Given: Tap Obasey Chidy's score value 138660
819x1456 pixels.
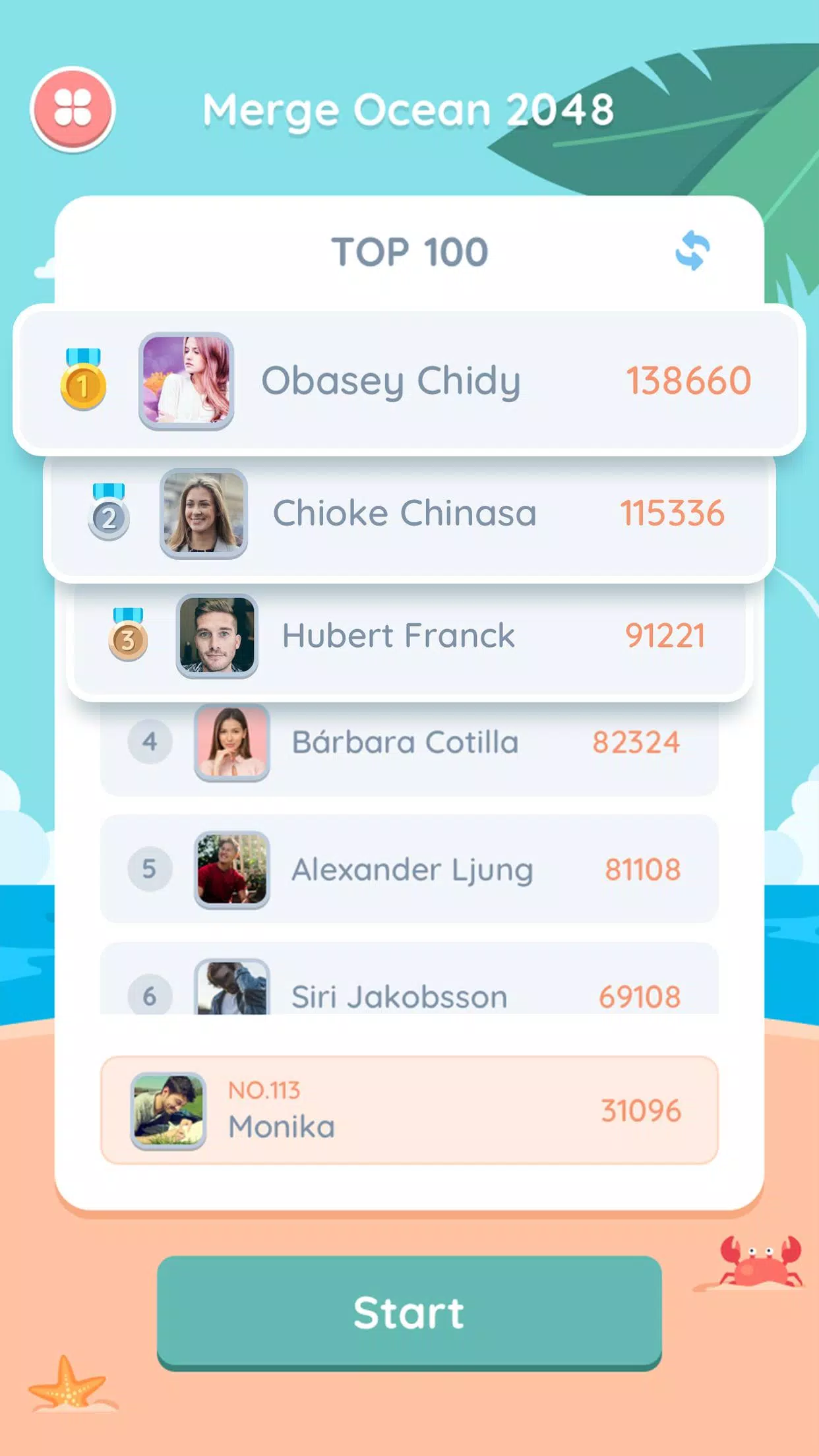Looking at the screenshot, I should [x=688, y=380].
